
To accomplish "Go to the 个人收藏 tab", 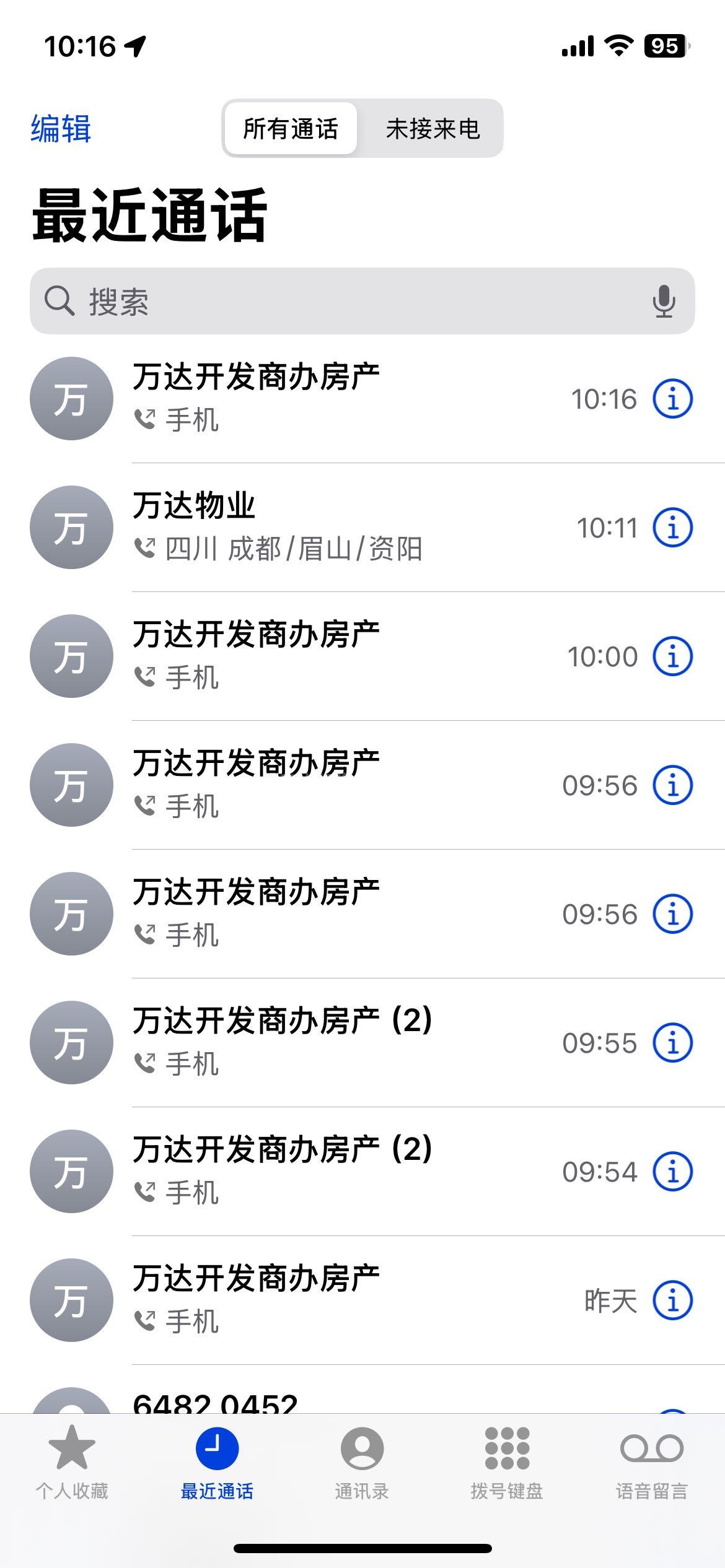I will click(x=72, y=1463).
